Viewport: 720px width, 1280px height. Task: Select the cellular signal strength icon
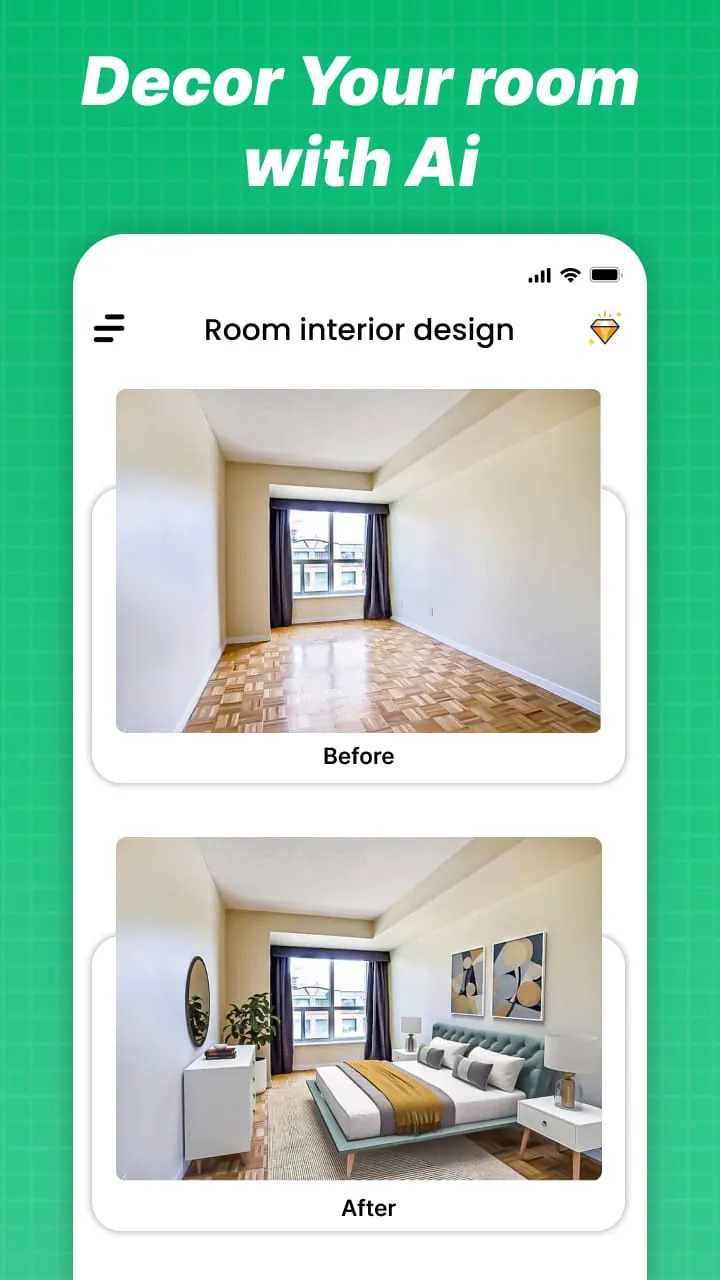[539, 275]
